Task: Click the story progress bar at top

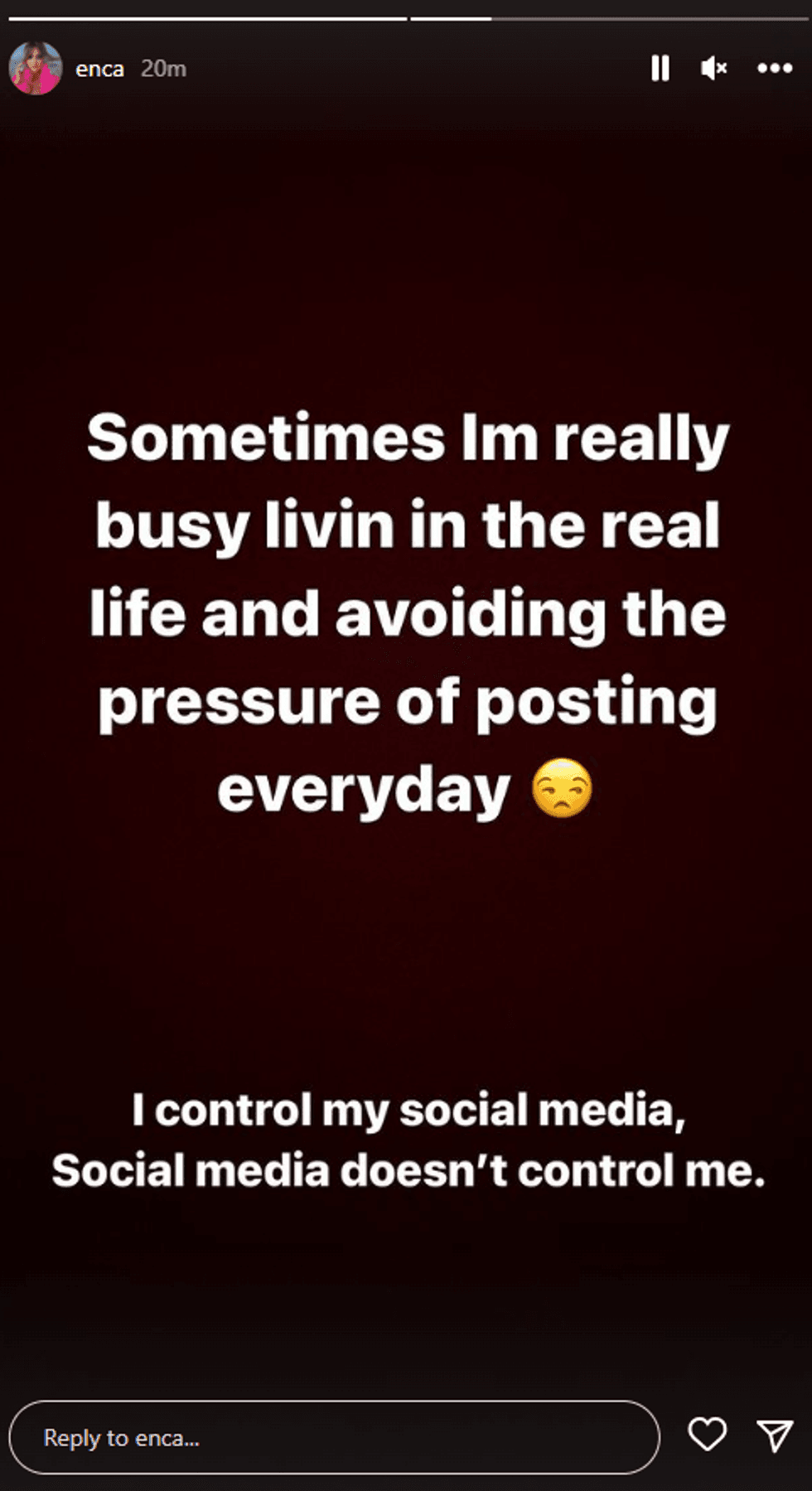Action: click(x=406, y=14)
